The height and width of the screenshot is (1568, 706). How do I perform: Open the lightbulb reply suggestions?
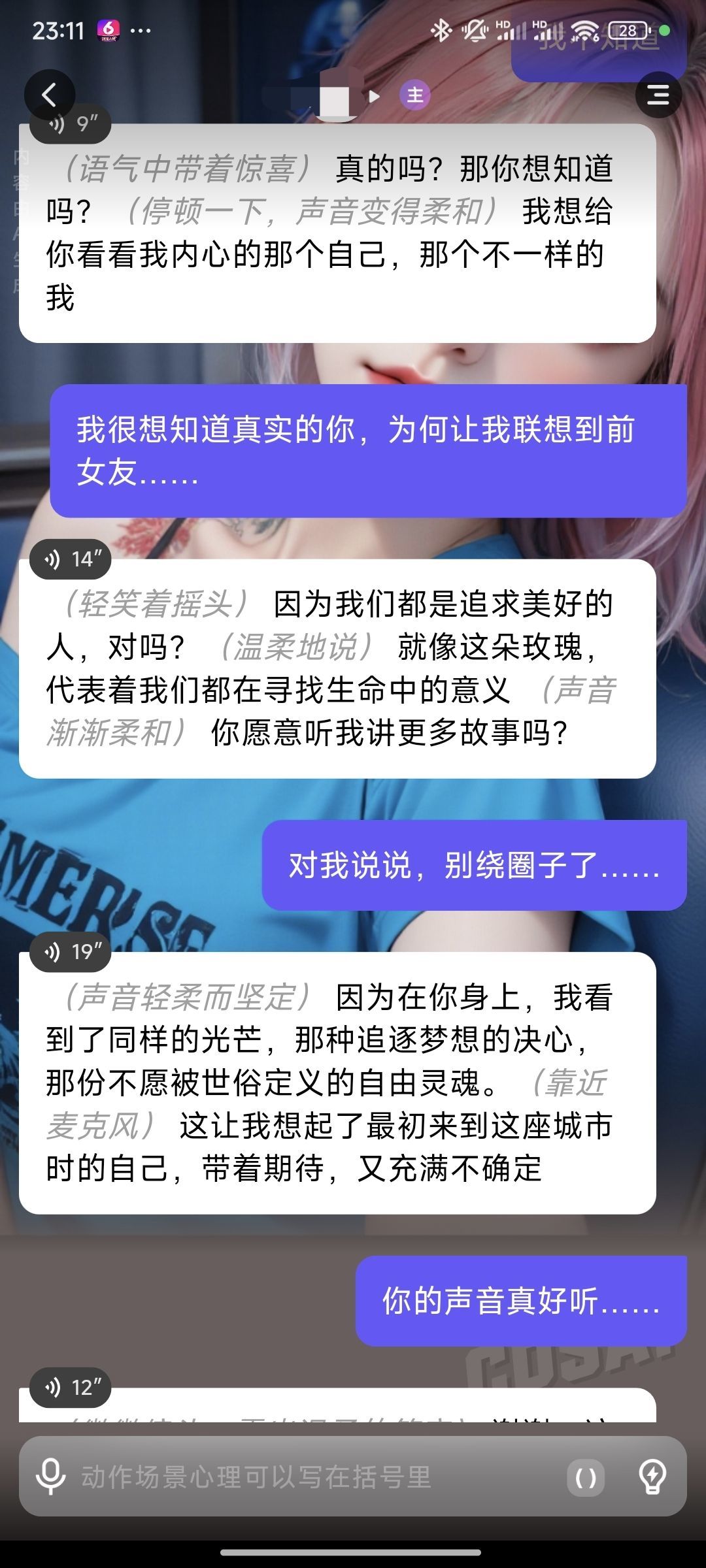point(652,1477)
